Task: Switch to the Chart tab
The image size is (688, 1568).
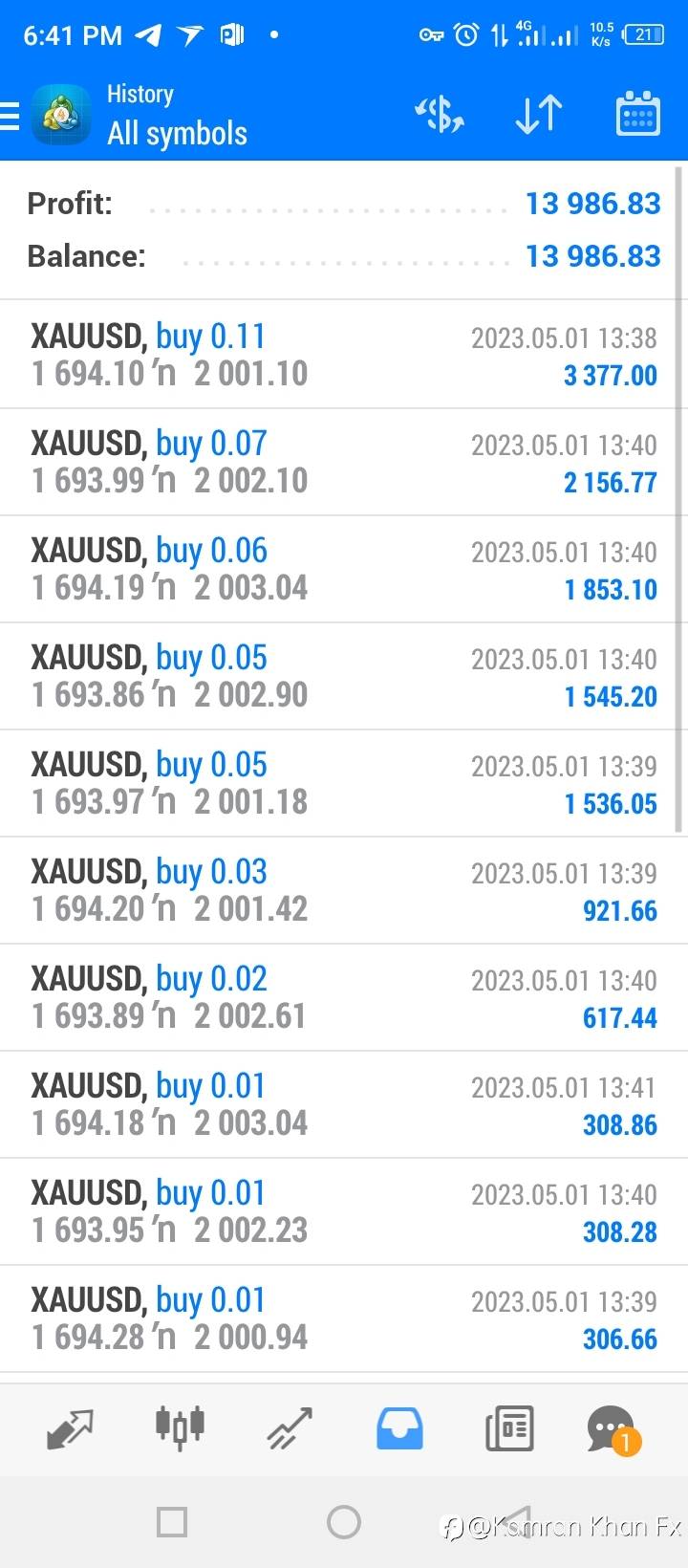Action: pos(180,1428)
